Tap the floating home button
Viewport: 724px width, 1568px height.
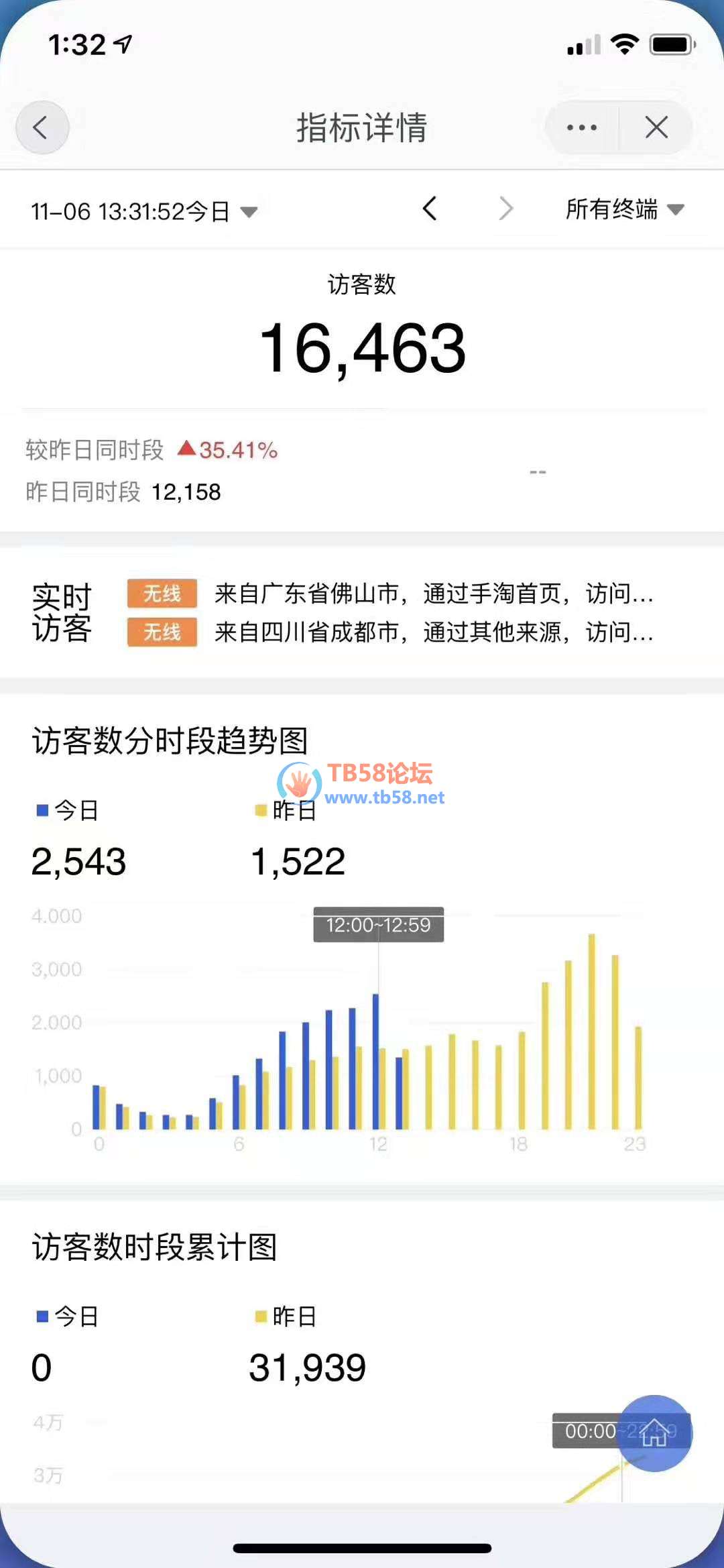[654, 1433]
